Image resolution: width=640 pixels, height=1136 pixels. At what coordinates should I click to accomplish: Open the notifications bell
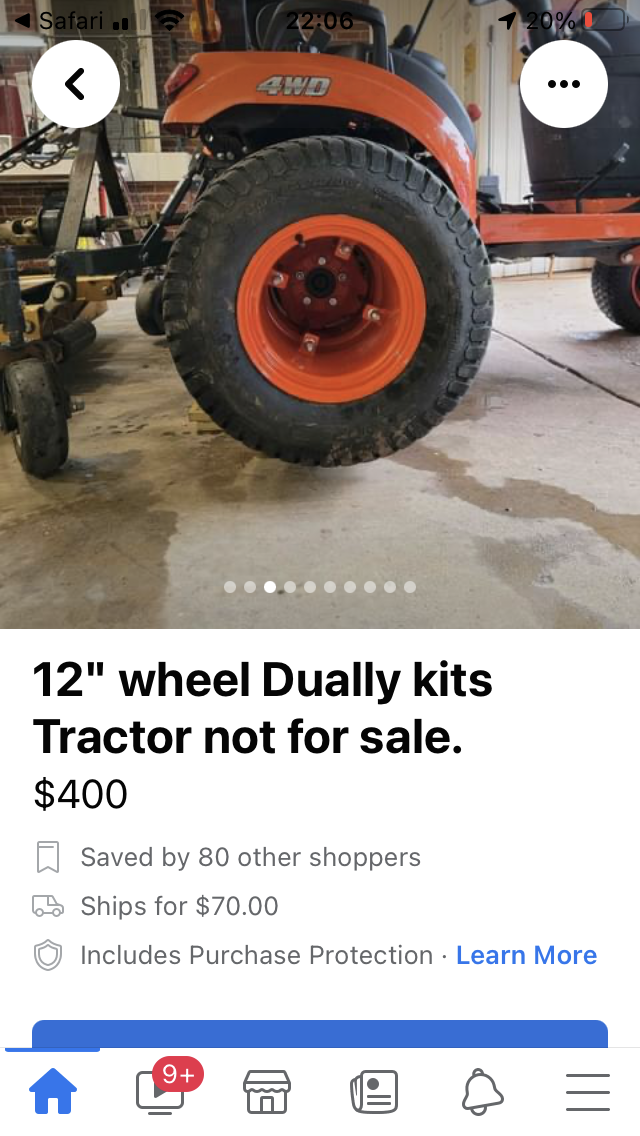pos(482,1092)
